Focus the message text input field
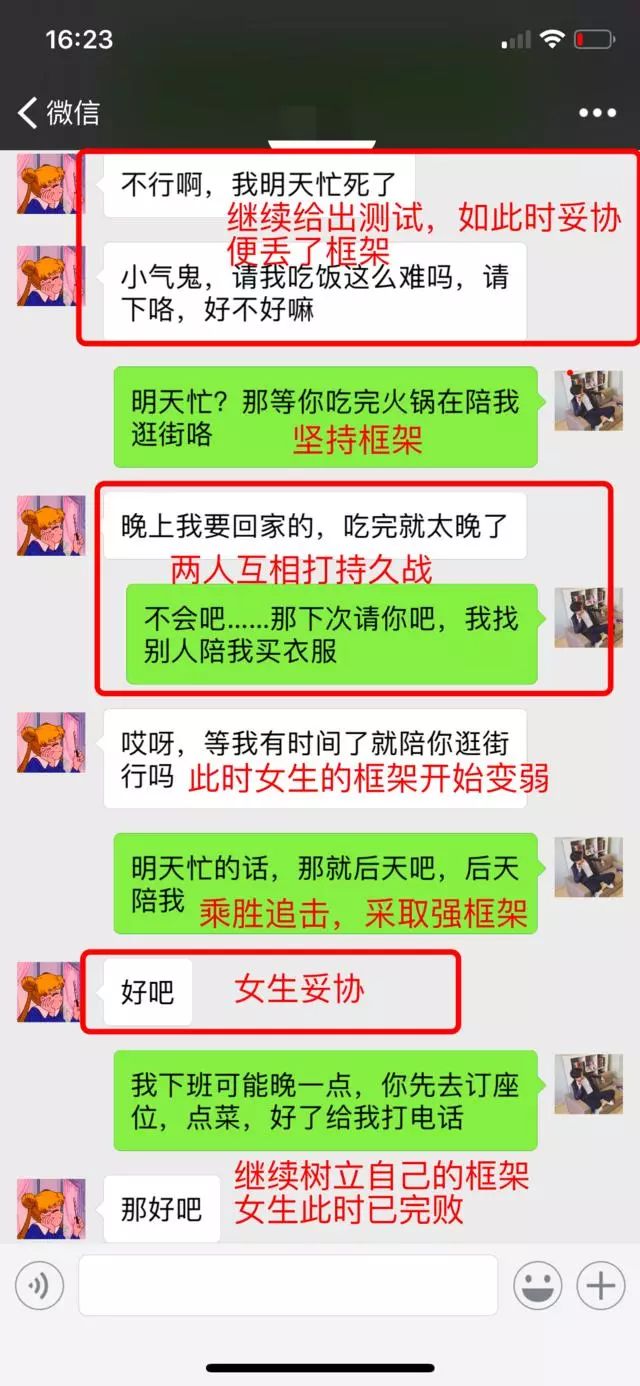 [288, 1285]
